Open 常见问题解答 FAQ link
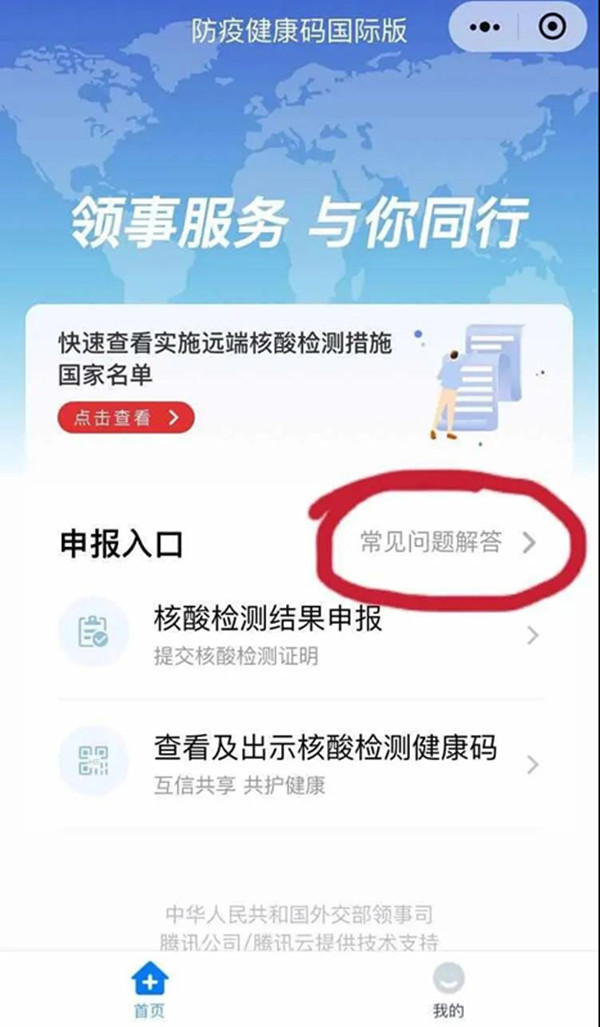 (x=448, y=542)
